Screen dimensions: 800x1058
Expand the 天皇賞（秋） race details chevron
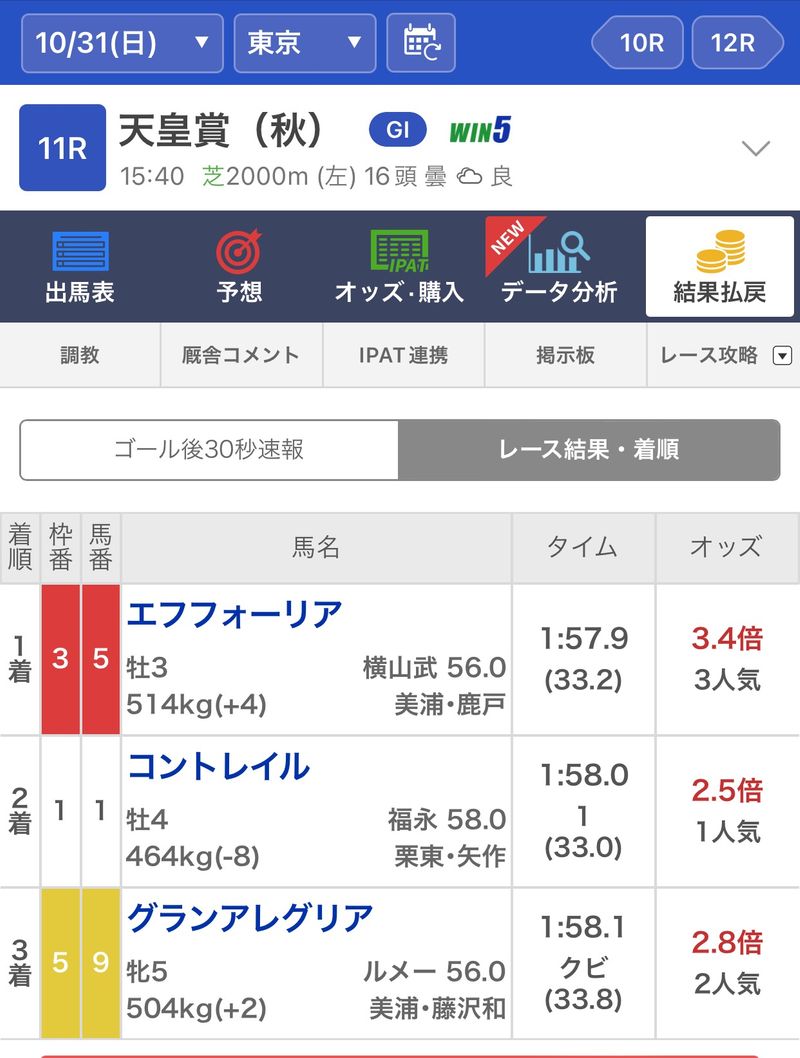point(755,150)
